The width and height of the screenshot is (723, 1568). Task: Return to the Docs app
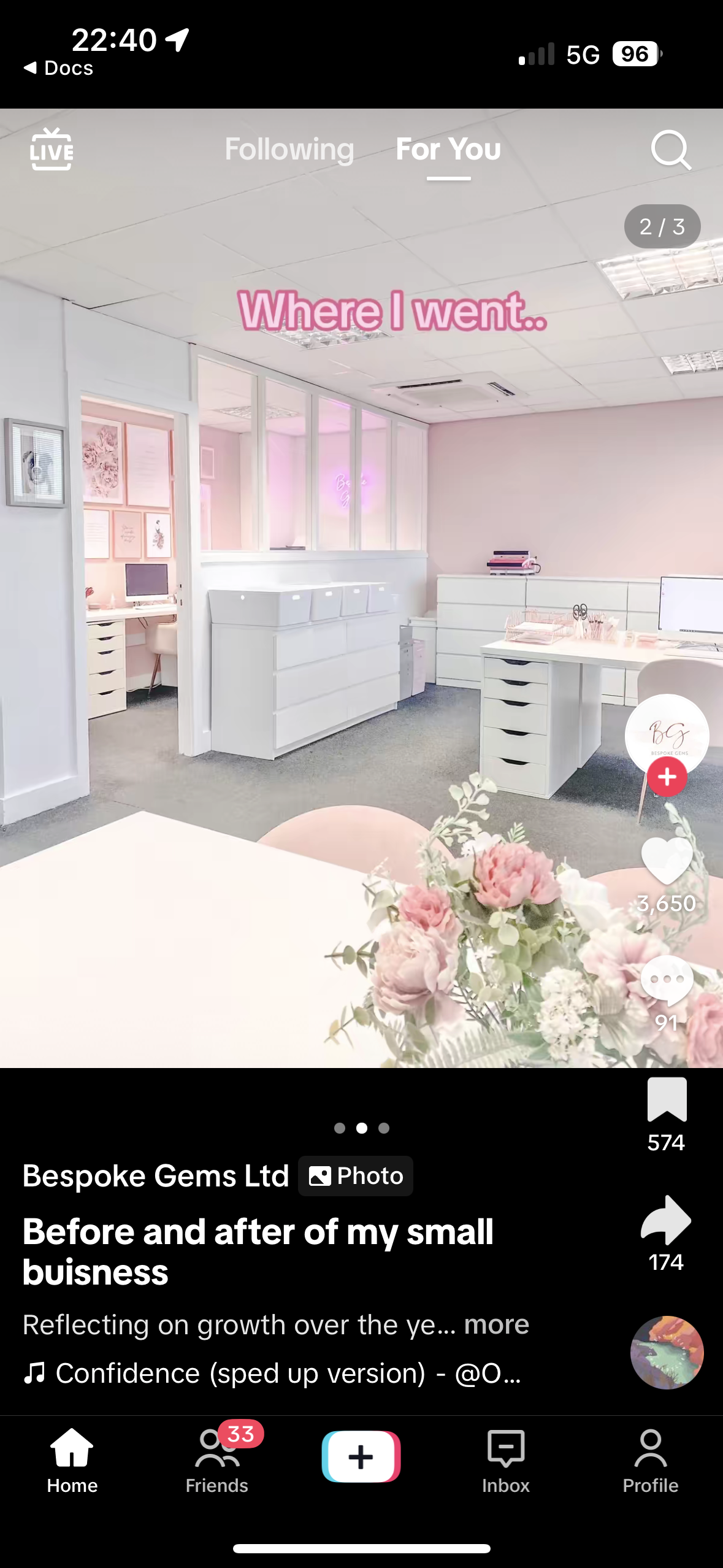(x=58, y=68)
